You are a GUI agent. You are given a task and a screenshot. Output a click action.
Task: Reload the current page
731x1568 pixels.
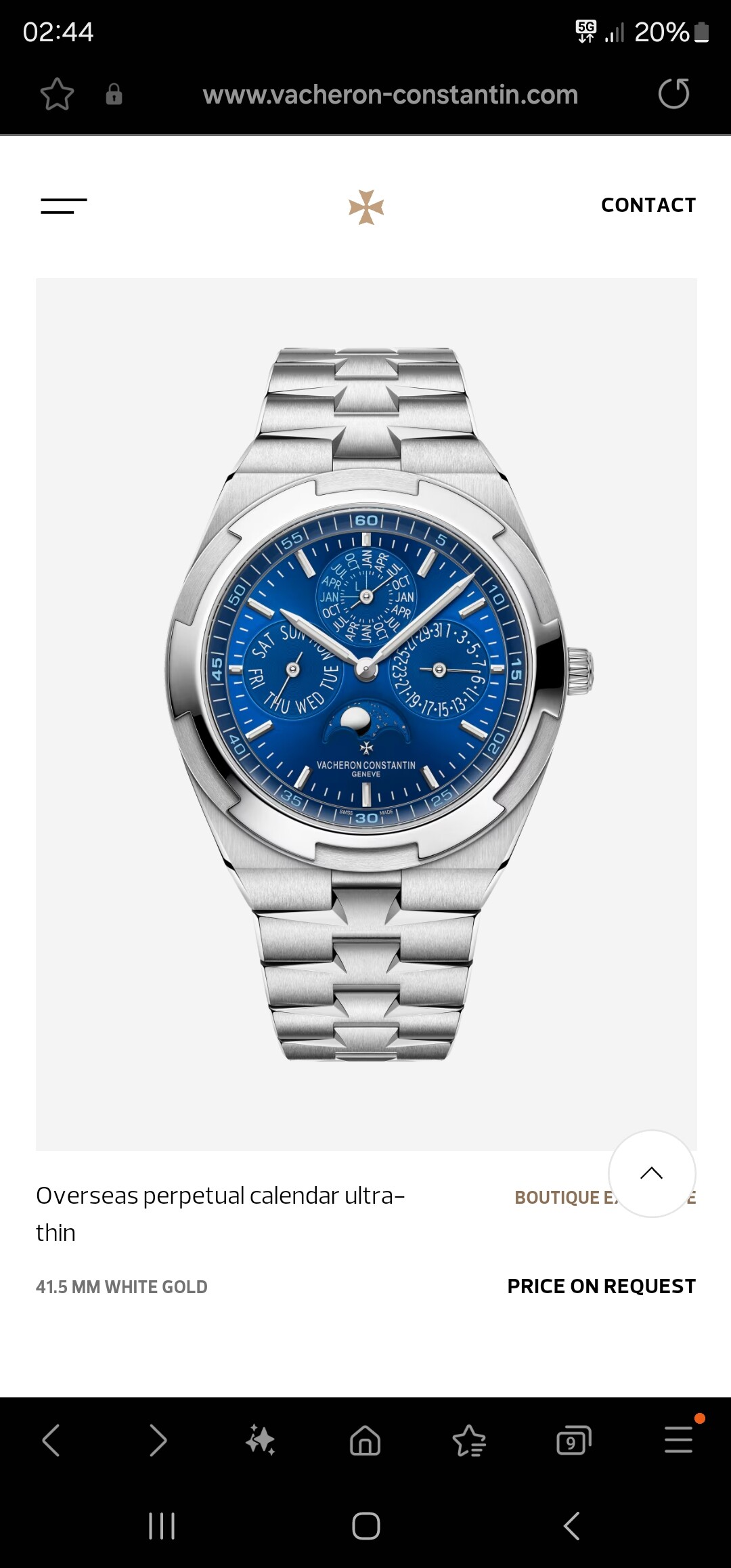pyautogui.click(x=673, y=93)
